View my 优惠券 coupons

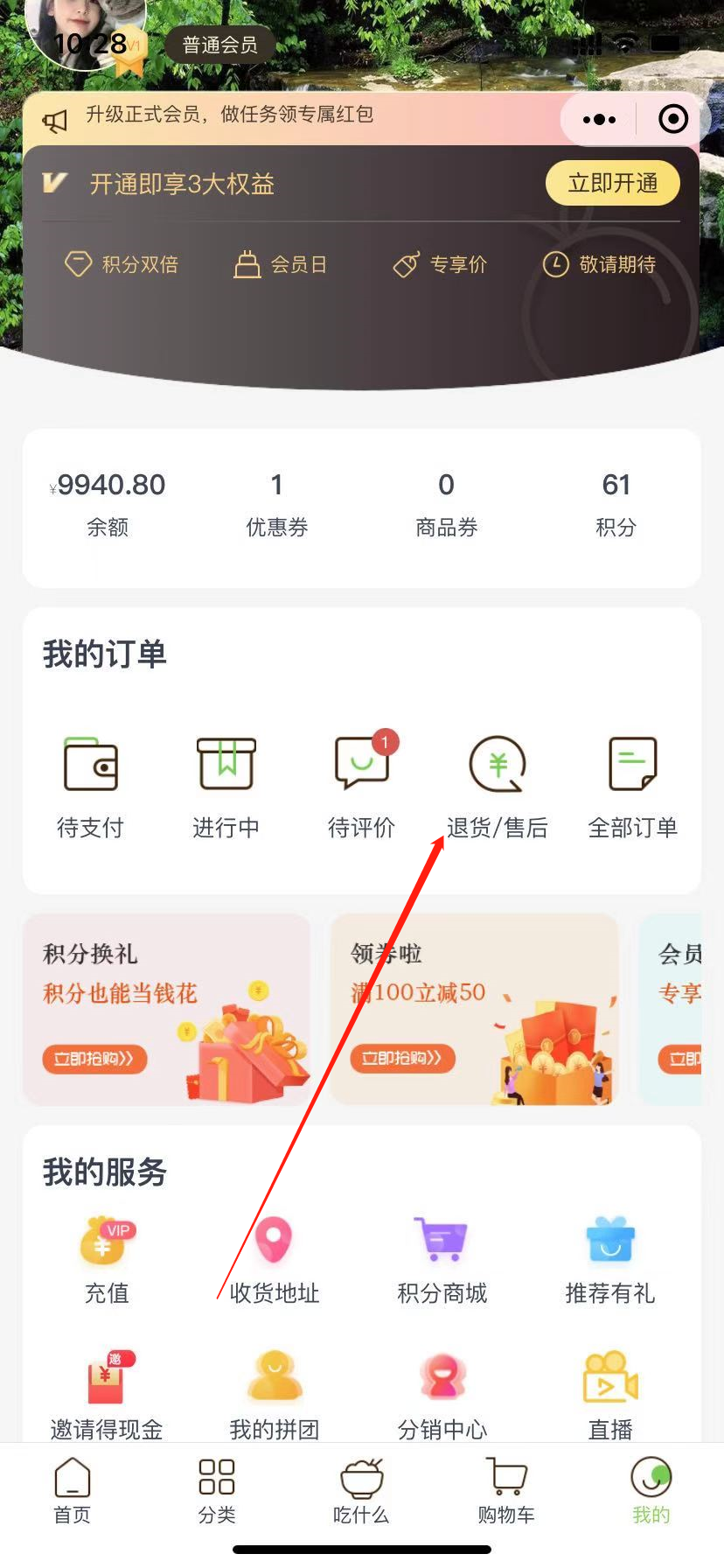click(276, 503)
